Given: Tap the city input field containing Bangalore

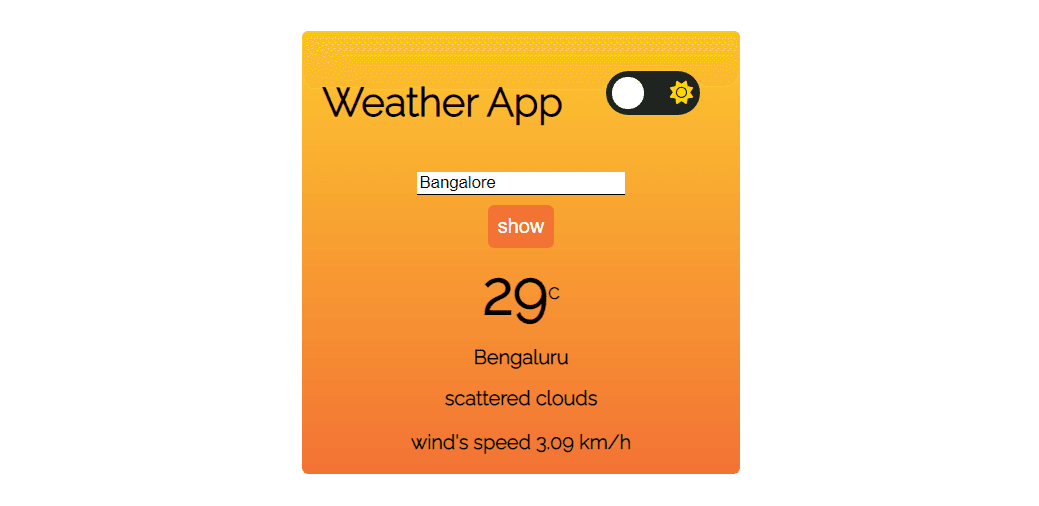Looking at the screenshot, I should (520, 183).
